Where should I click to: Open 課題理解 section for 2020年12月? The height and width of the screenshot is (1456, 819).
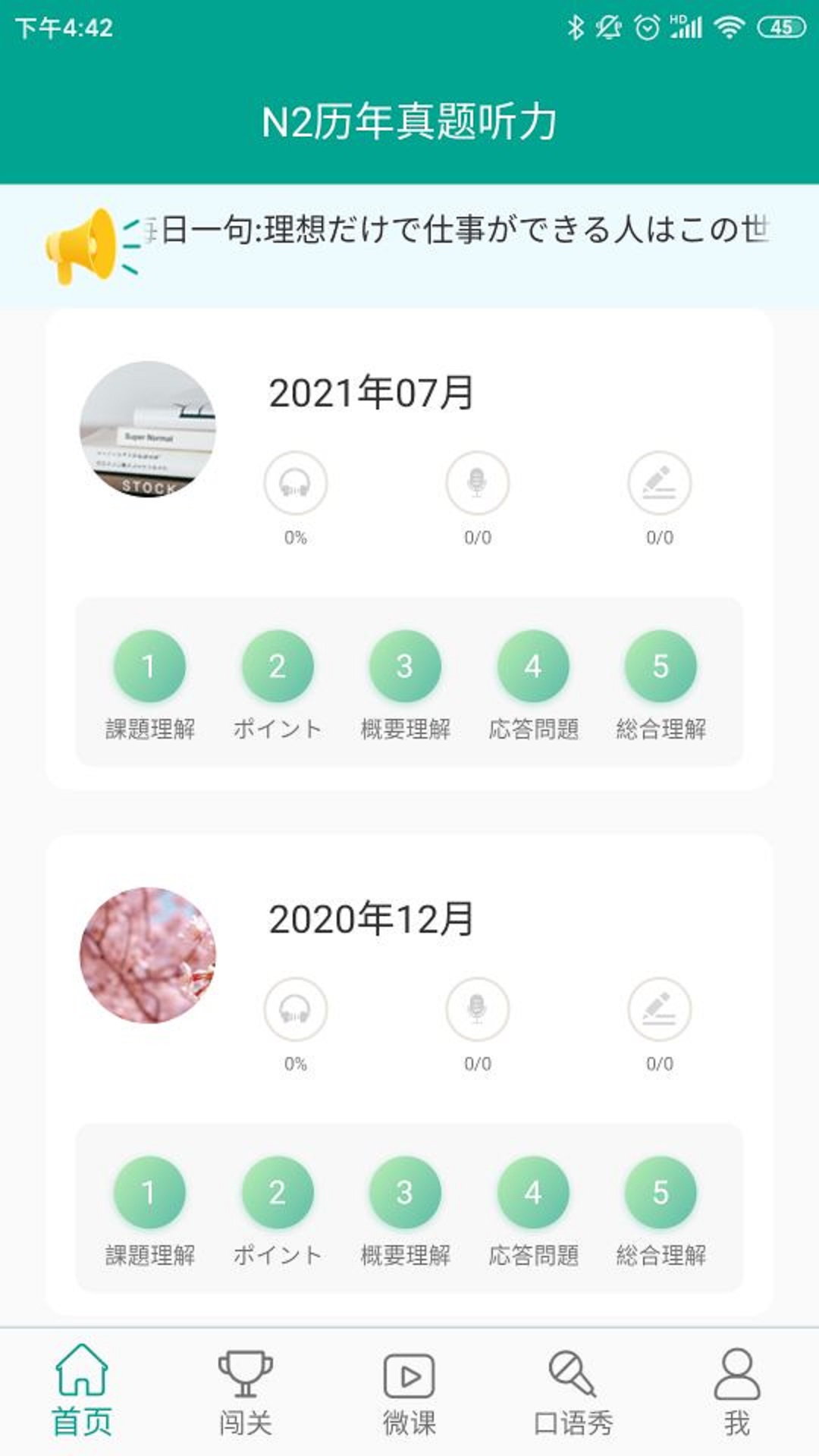(x=149, y=1192)
